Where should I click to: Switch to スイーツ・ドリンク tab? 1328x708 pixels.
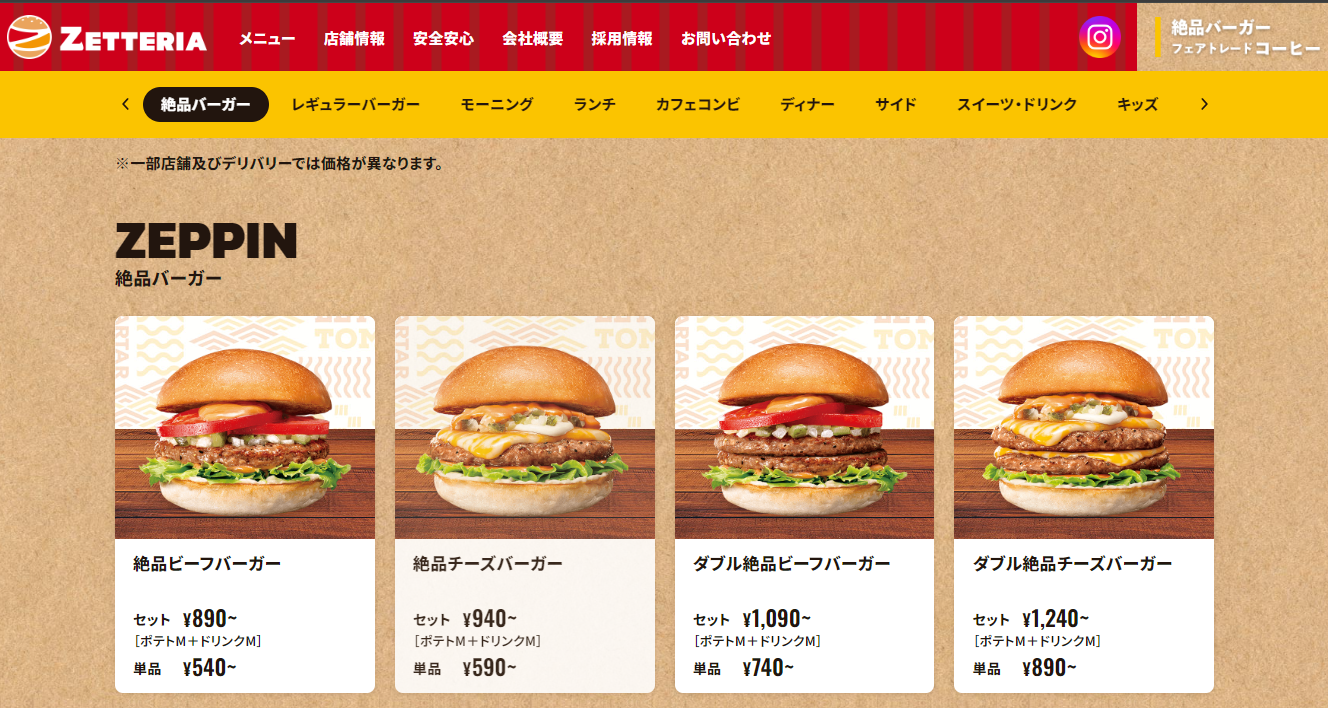[x=1016, y=104]
